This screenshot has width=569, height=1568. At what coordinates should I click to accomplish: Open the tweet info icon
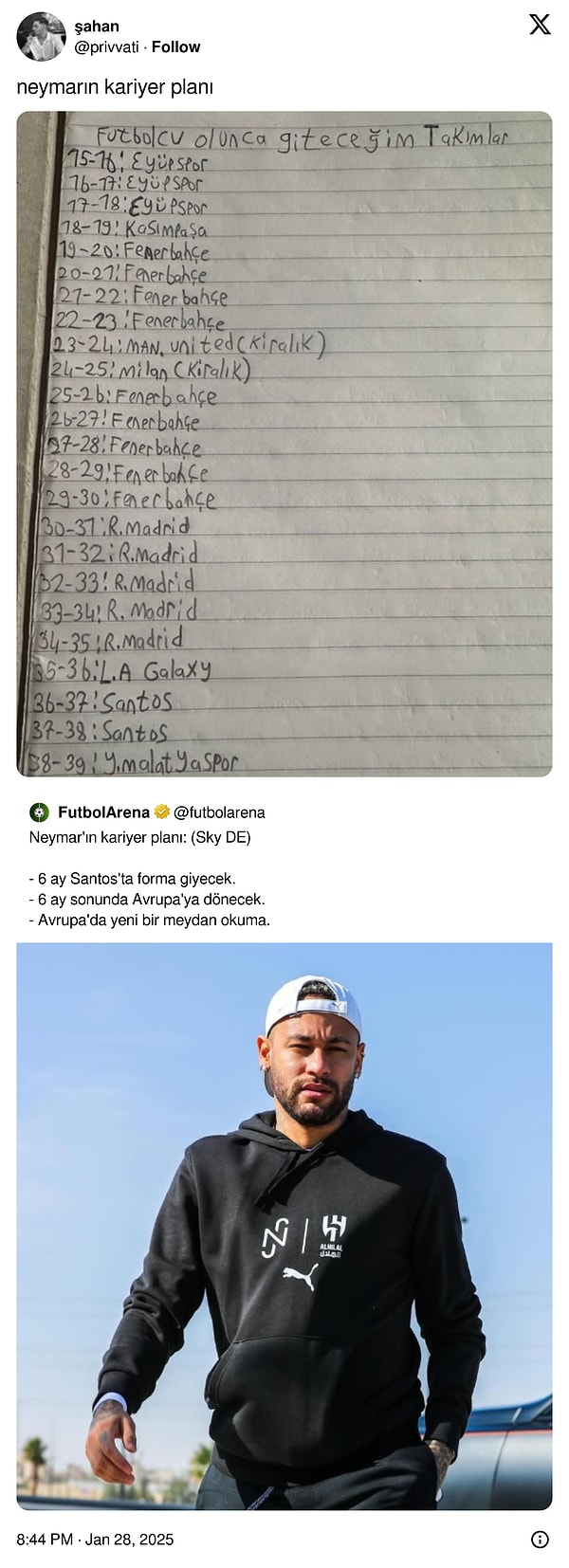[540, 1539]
